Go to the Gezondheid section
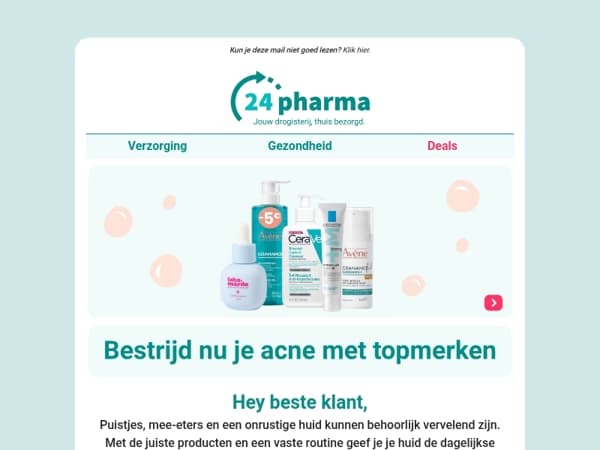This screenshot has height=450, width=600. [x=300, y=146]
